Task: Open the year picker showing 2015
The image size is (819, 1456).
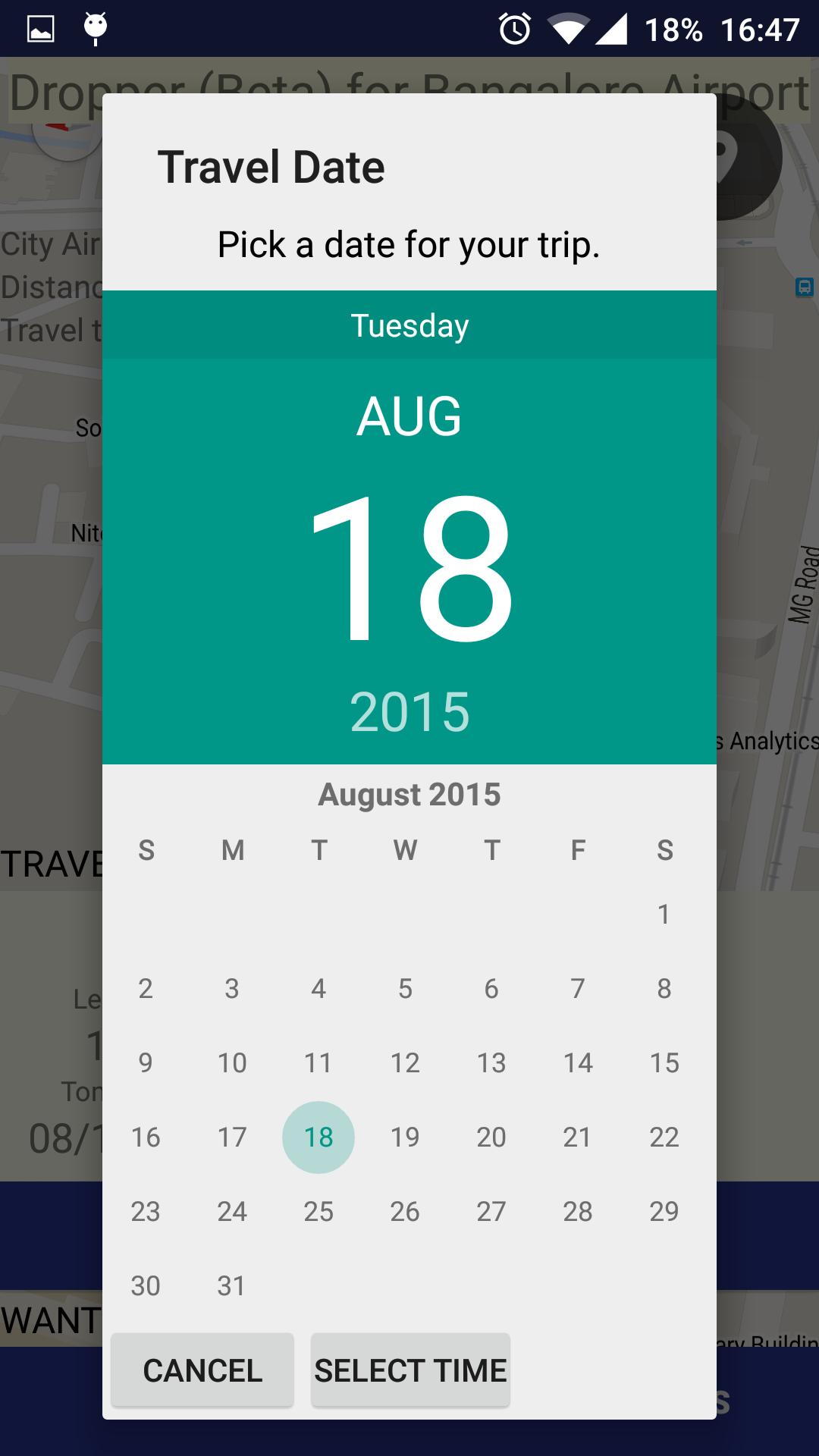Action: [x=409, y=712]
